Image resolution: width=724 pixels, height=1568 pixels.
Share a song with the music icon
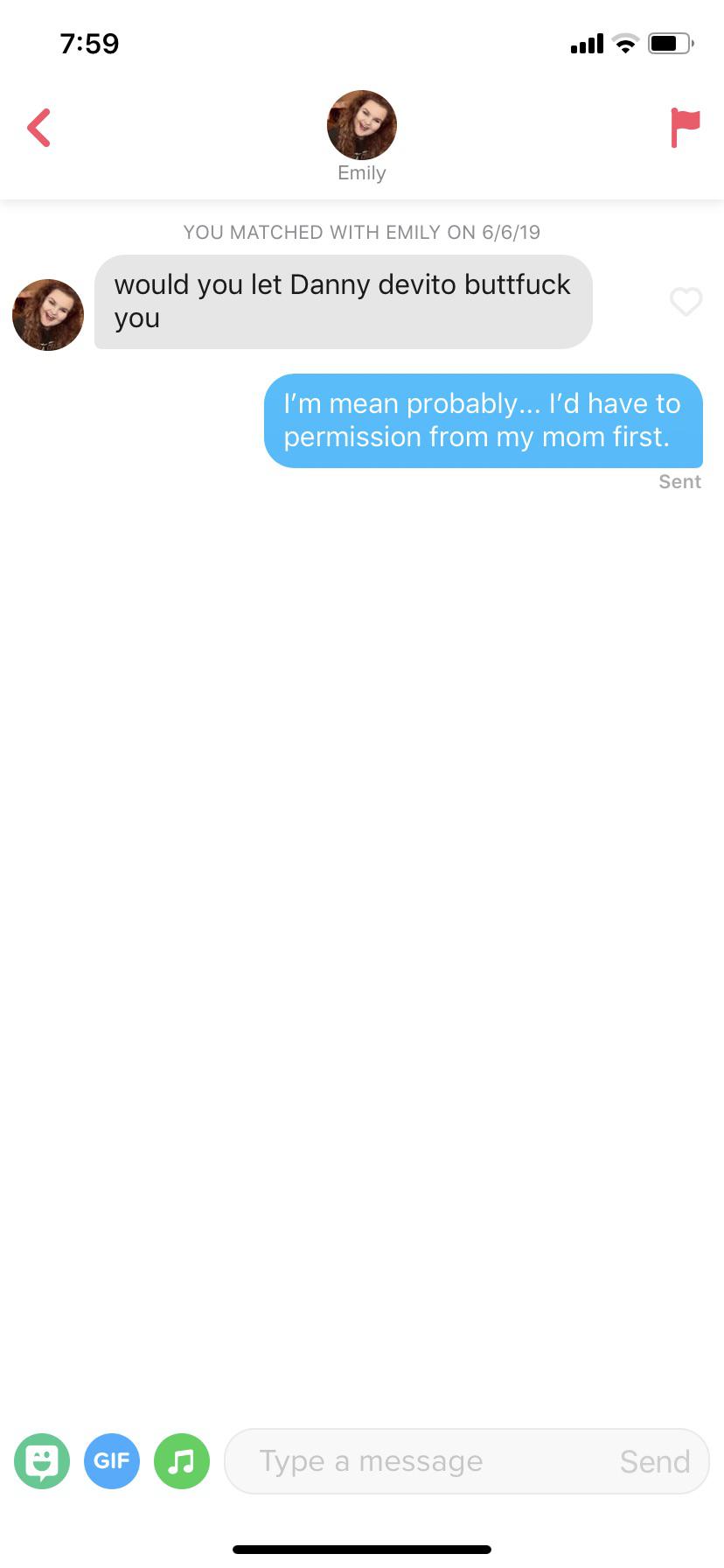pyautogui.click(x=182, y=1460)
